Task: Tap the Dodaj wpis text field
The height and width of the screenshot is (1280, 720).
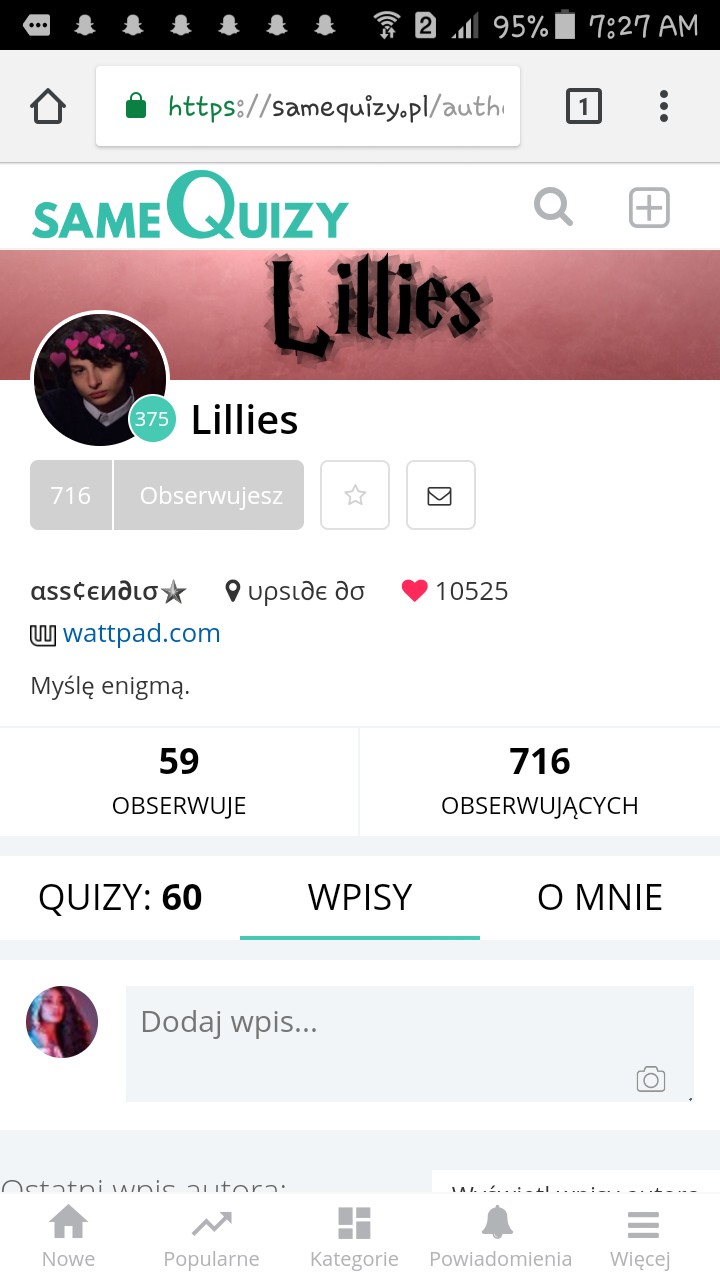Action: pyautogui.click(x=380, y=1030)
